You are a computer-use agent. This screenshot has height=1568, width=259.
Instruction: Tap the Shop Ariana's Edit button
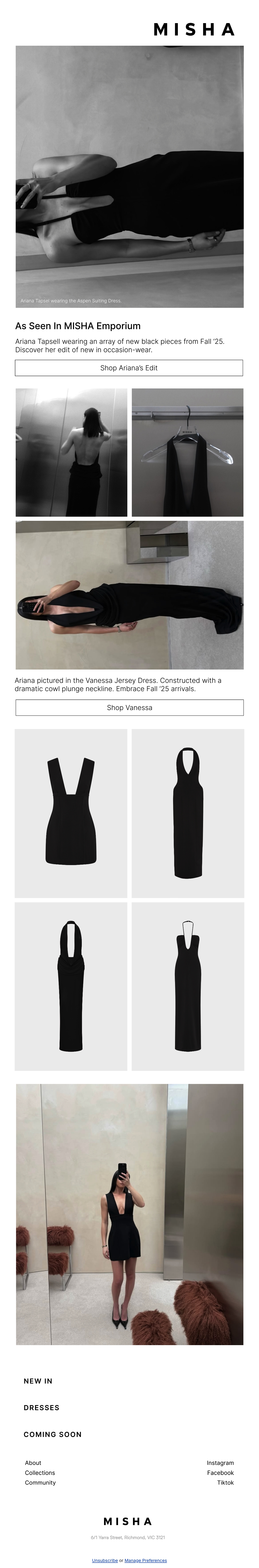click(x=129, y=368)
